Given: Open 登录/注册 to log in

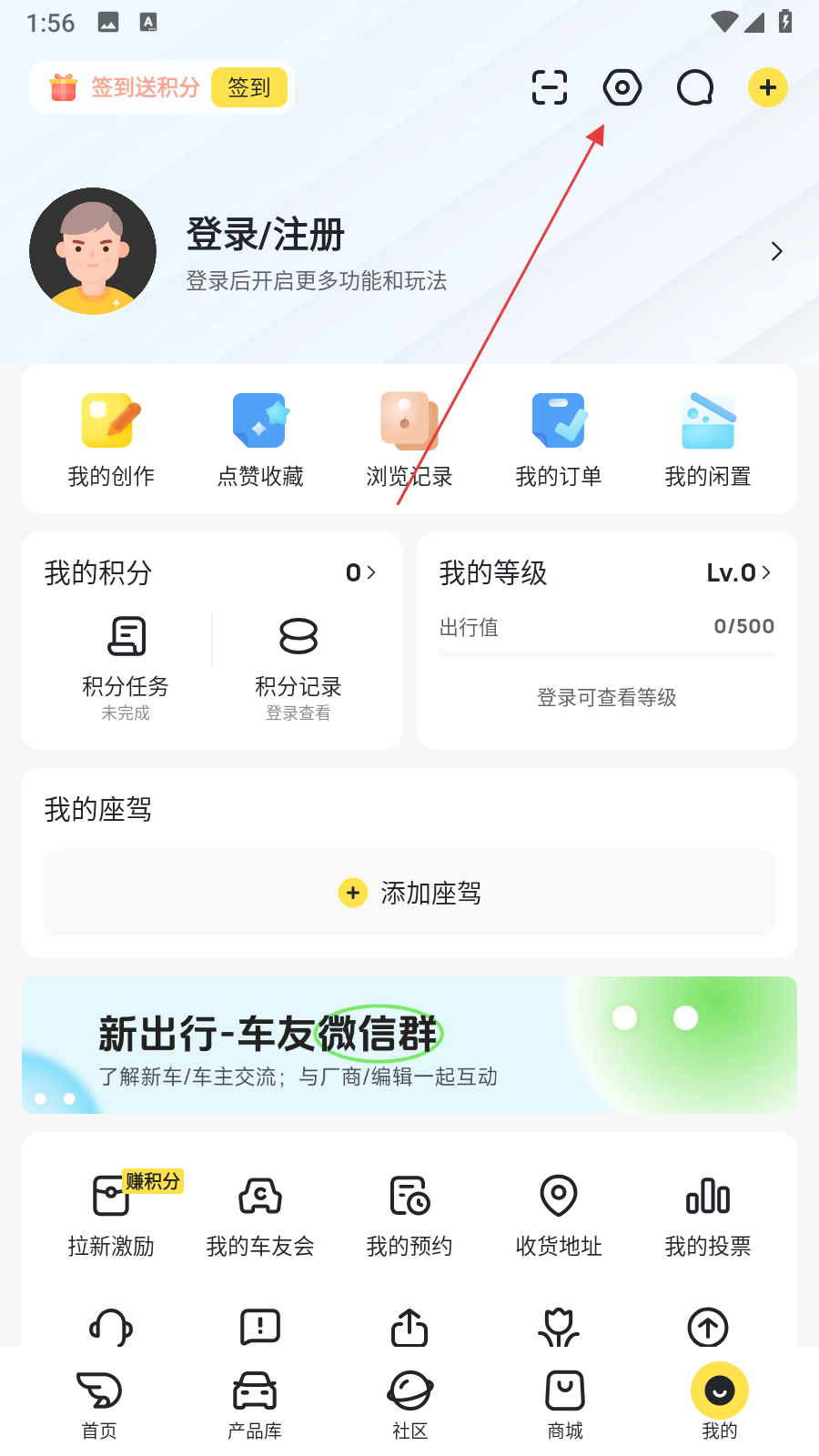Looking at the screenshot, I should (x=266, y=235).
